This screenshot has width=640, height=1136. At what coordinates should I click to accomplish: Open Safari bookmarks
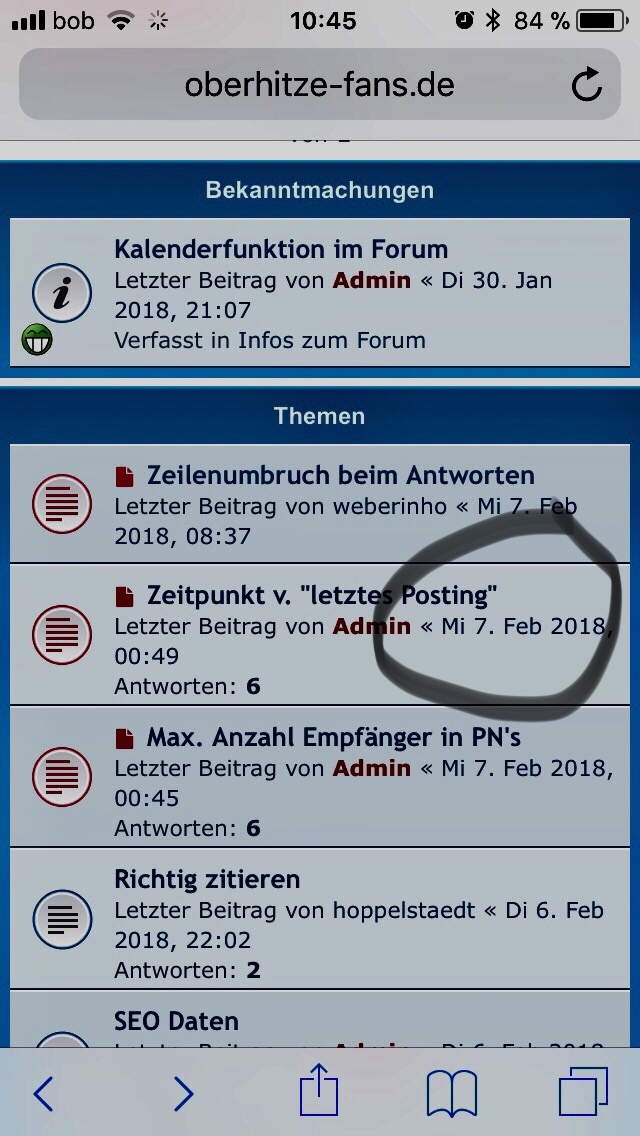click(x=452, y=1094)
